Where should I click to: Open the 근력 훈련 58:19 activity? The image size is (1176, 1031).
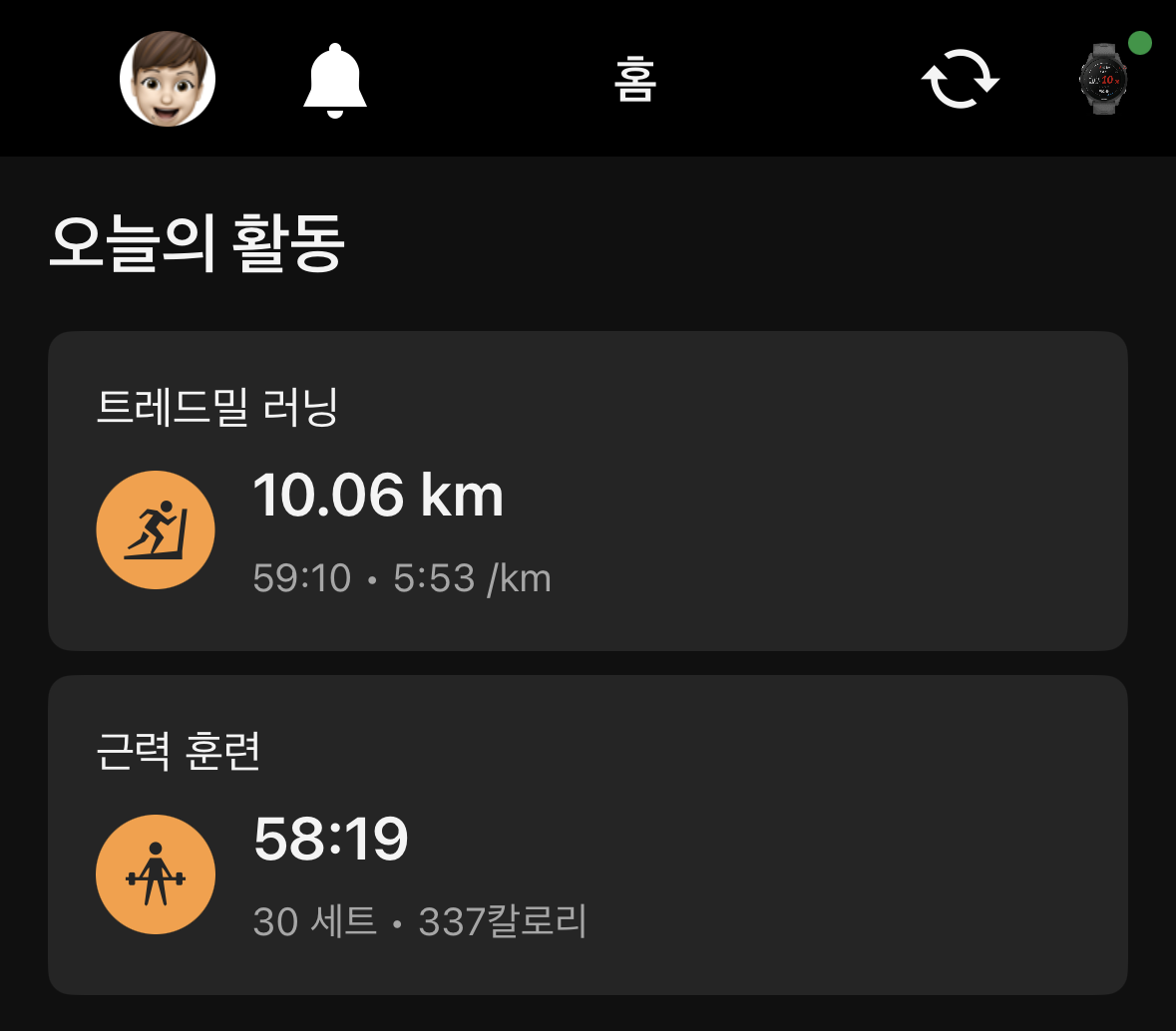(x=588, y=835)
